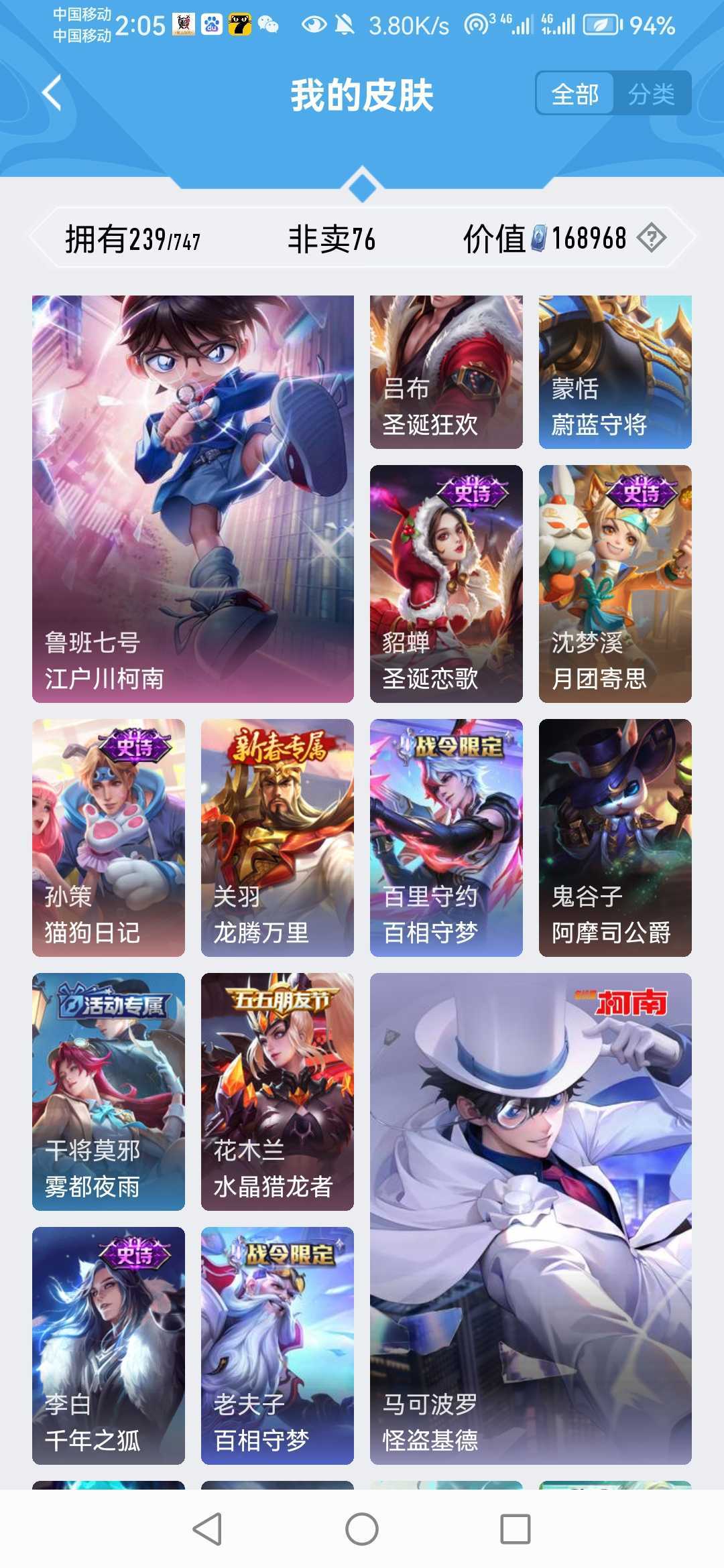This screenshot has width=724, height=1568.
Task: Open 马可波罗 怪盗基德 skin
Action: [530, 1218]
